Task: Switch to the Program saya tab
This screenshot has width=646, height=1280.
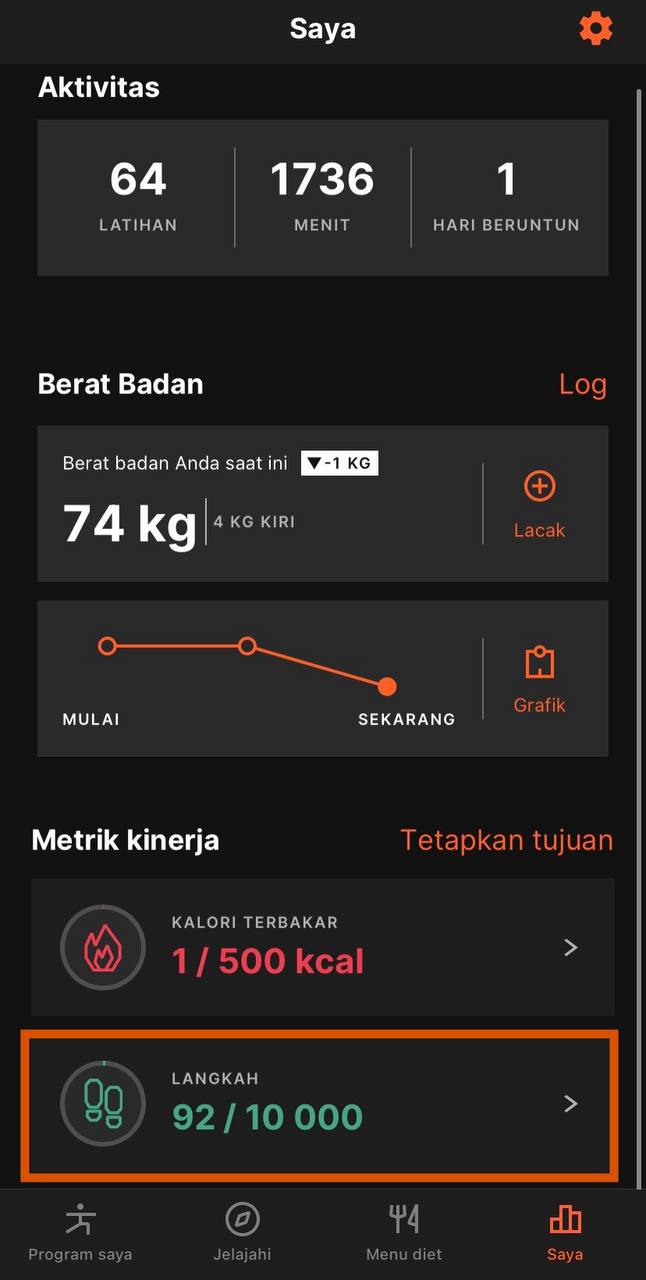Action: click(80, 1233)
